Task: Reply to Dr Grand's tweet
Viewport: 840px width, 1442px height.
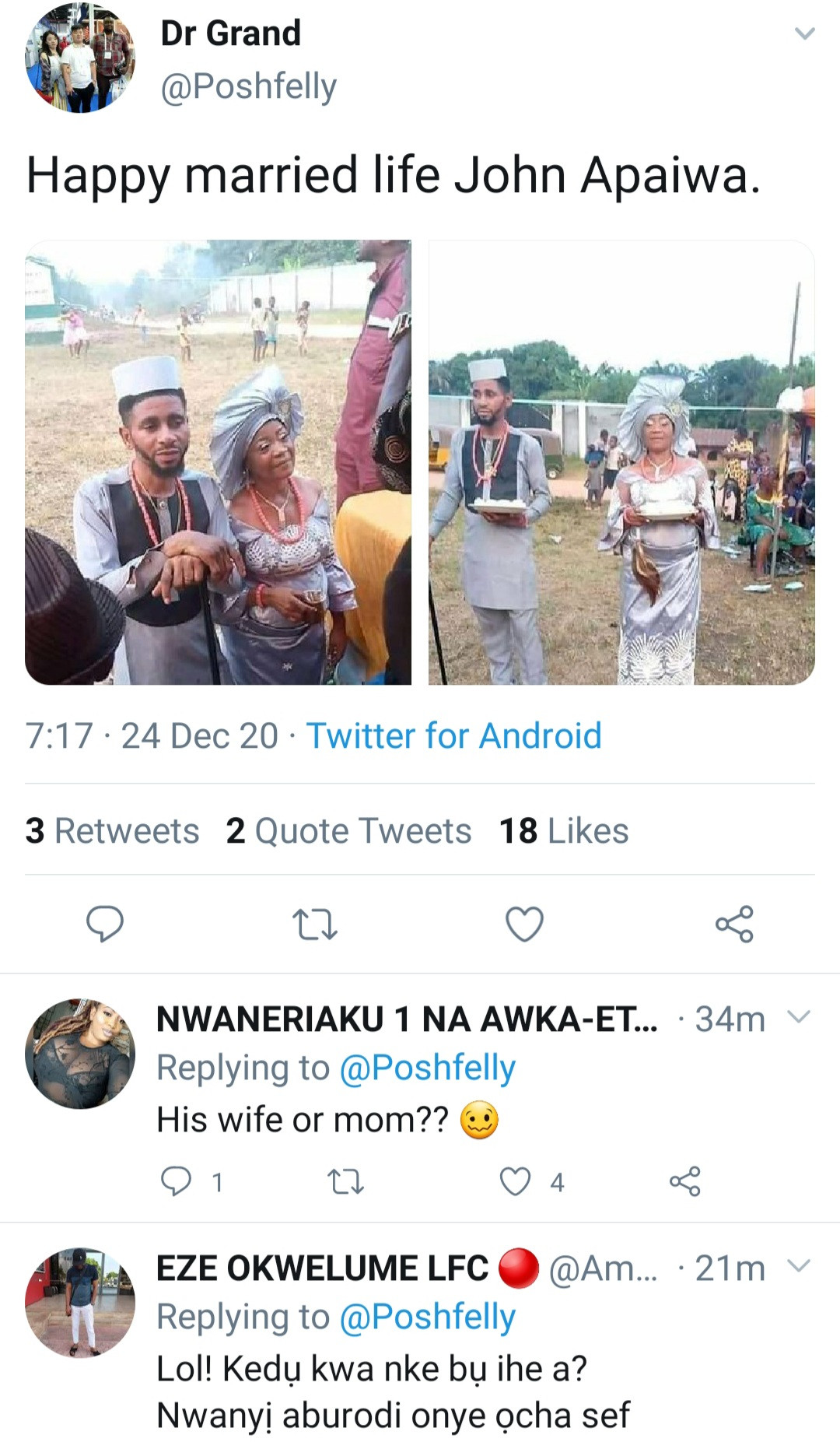Action: pos(104,924)
